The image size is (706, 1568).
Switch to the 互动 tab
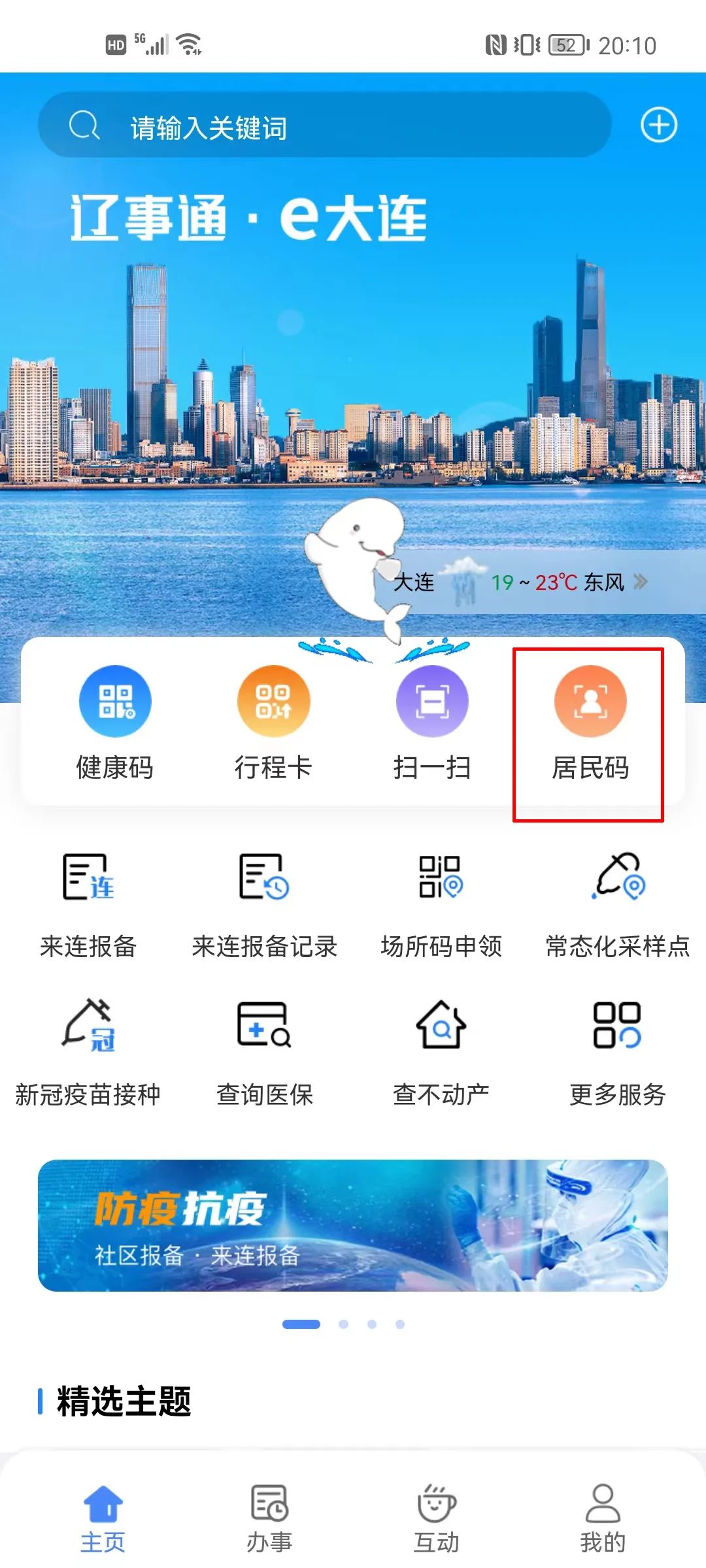click(437, 1518)
